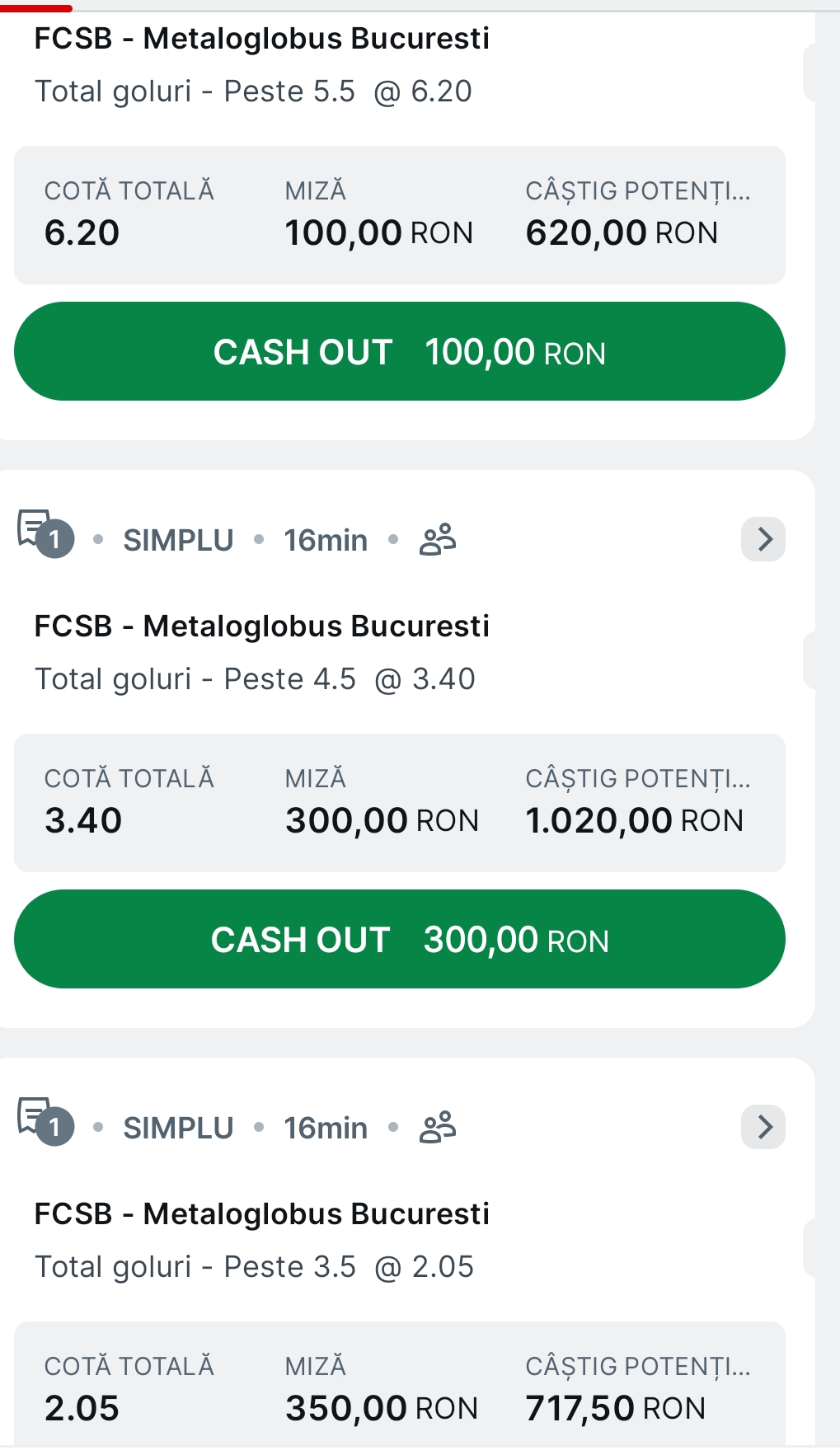Cash out 300,00 RON bet
The image size is (840, 1455).
(399, 940)
